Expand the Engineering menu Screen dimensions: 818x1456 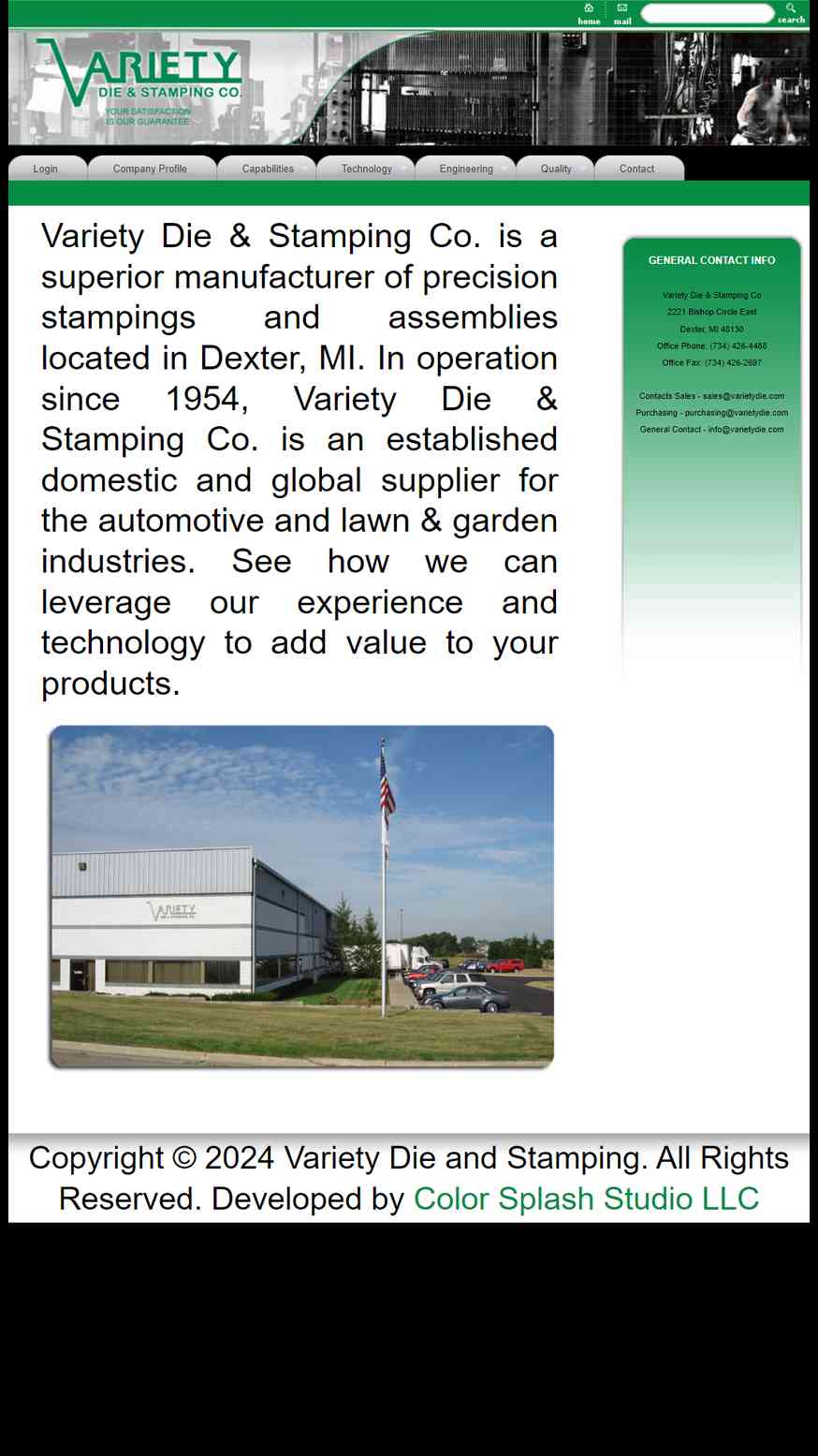466,169
